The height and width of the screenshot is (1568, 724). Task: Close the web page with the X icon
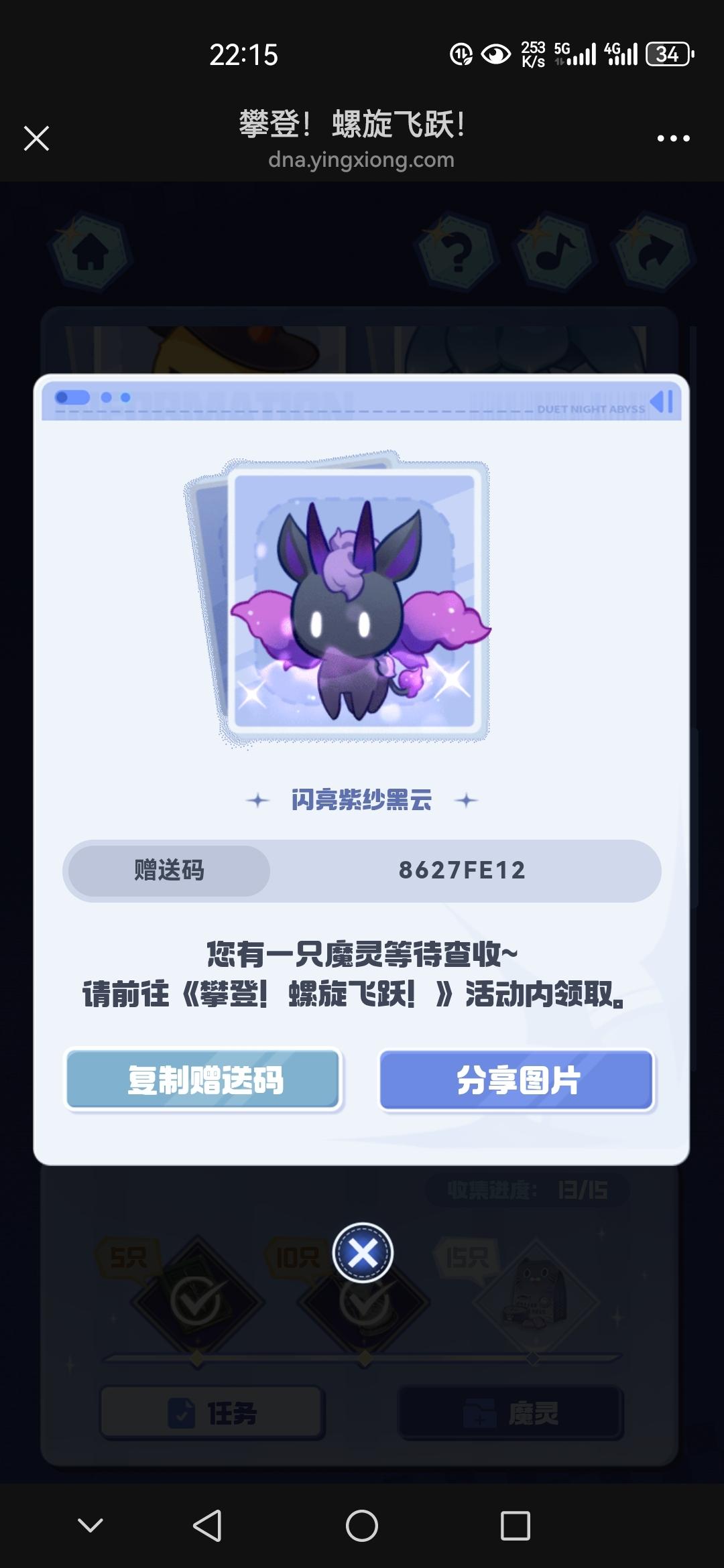tap(36, 139)
